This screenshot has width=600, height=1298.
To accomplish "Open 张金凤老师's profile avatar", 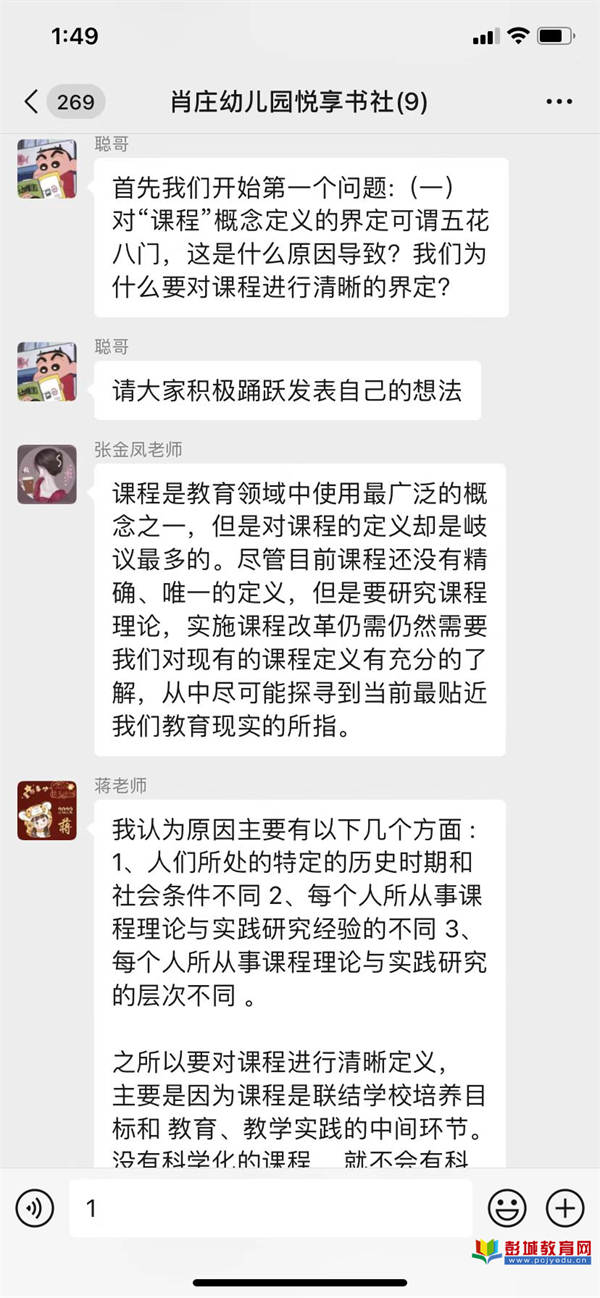I will [47, 474].
